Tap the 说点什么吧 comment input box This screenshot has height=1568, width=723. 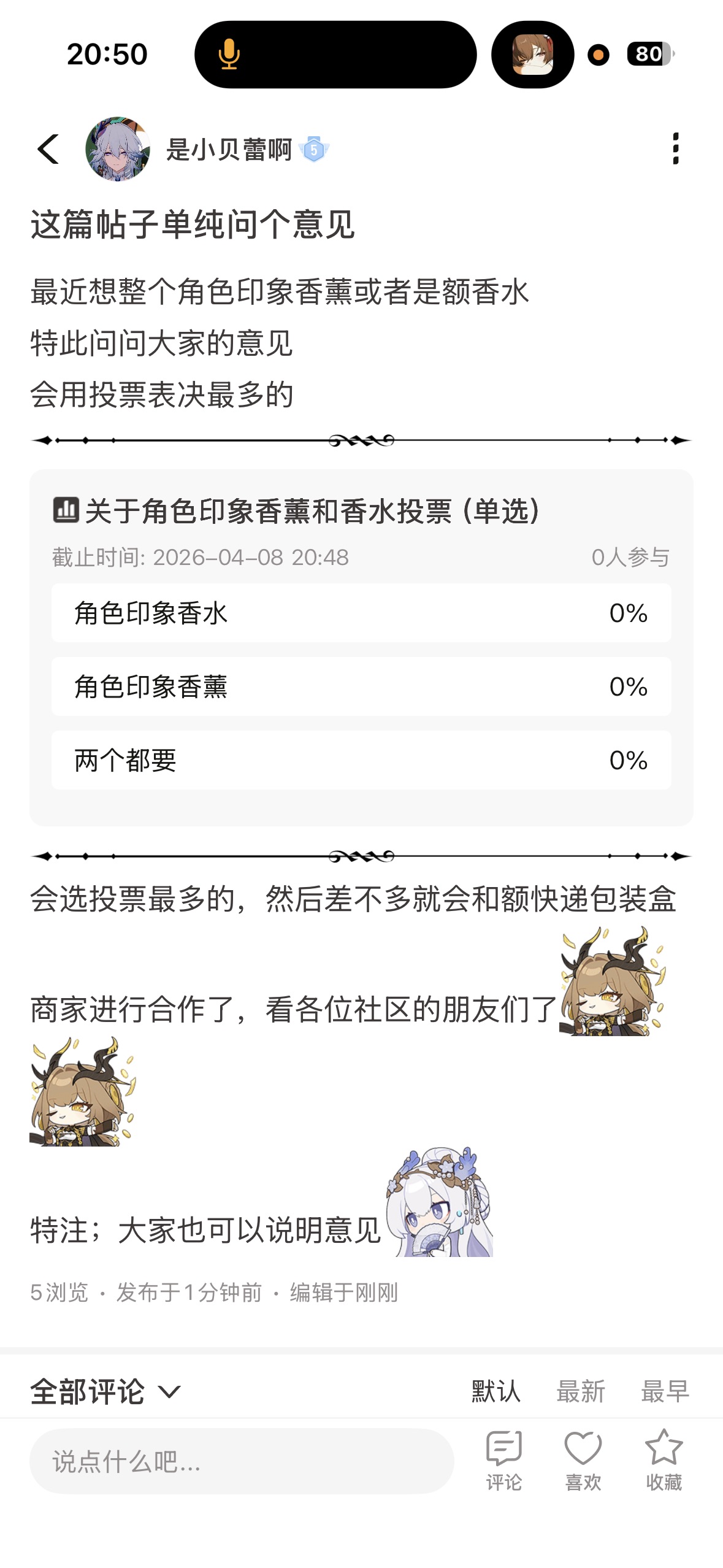point(242,1461)
